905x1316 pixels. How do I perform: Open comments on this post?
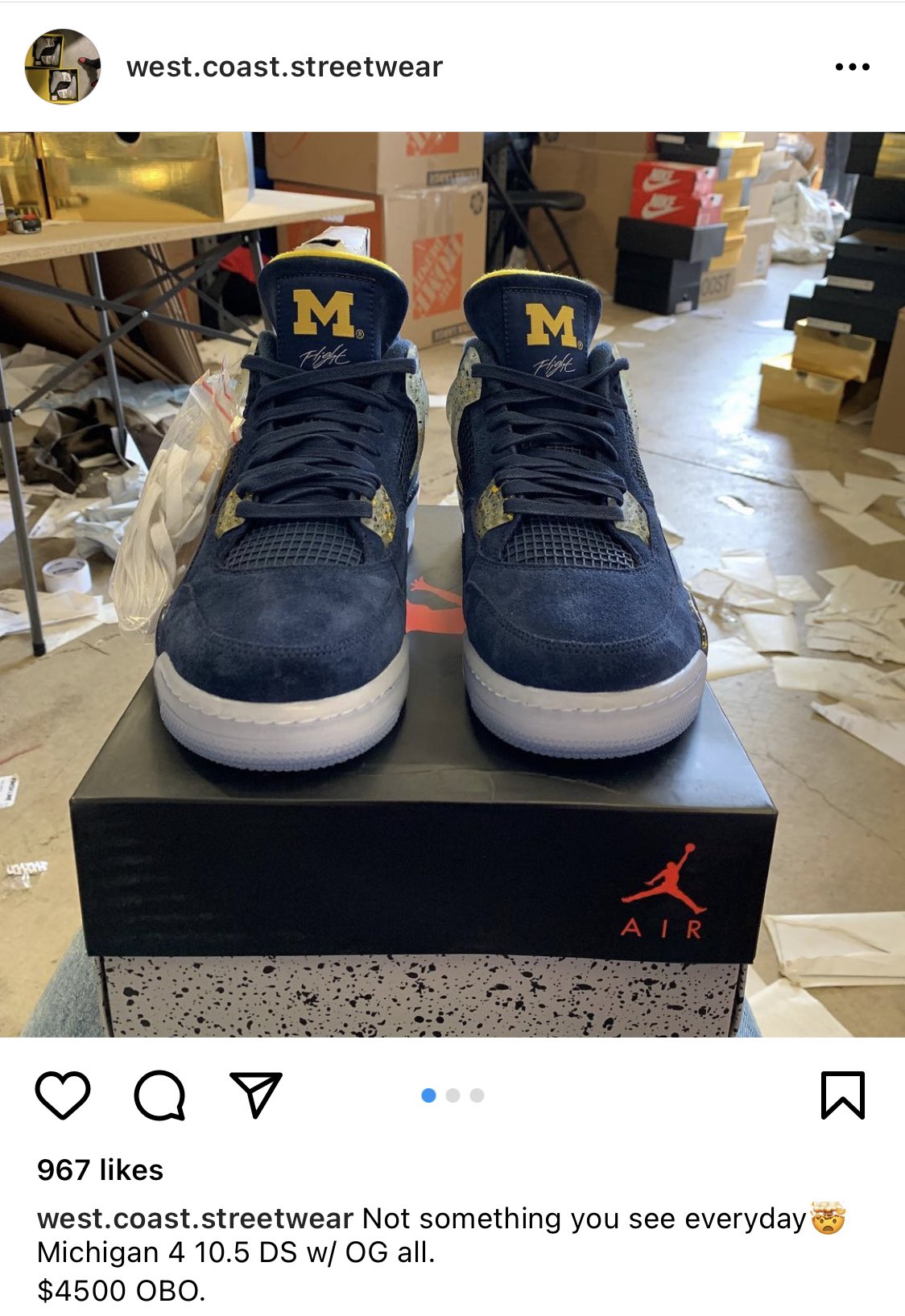(x=159, y=1095)
